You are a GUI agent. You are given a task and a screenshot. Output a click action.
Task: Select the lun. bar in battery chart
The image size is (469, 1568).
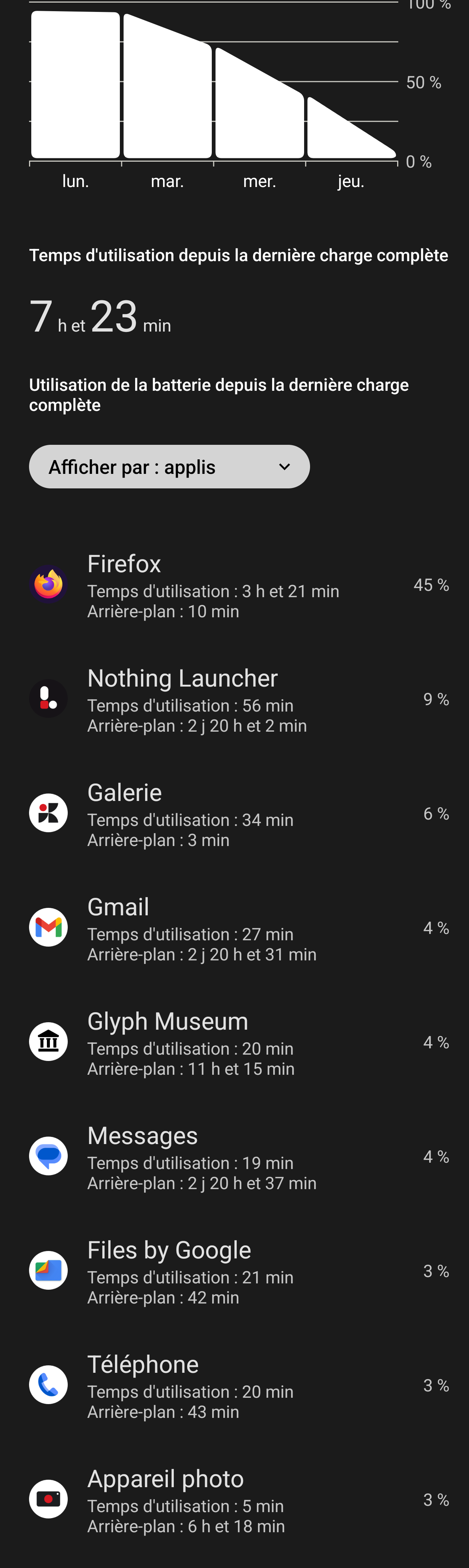click(76, 85)
